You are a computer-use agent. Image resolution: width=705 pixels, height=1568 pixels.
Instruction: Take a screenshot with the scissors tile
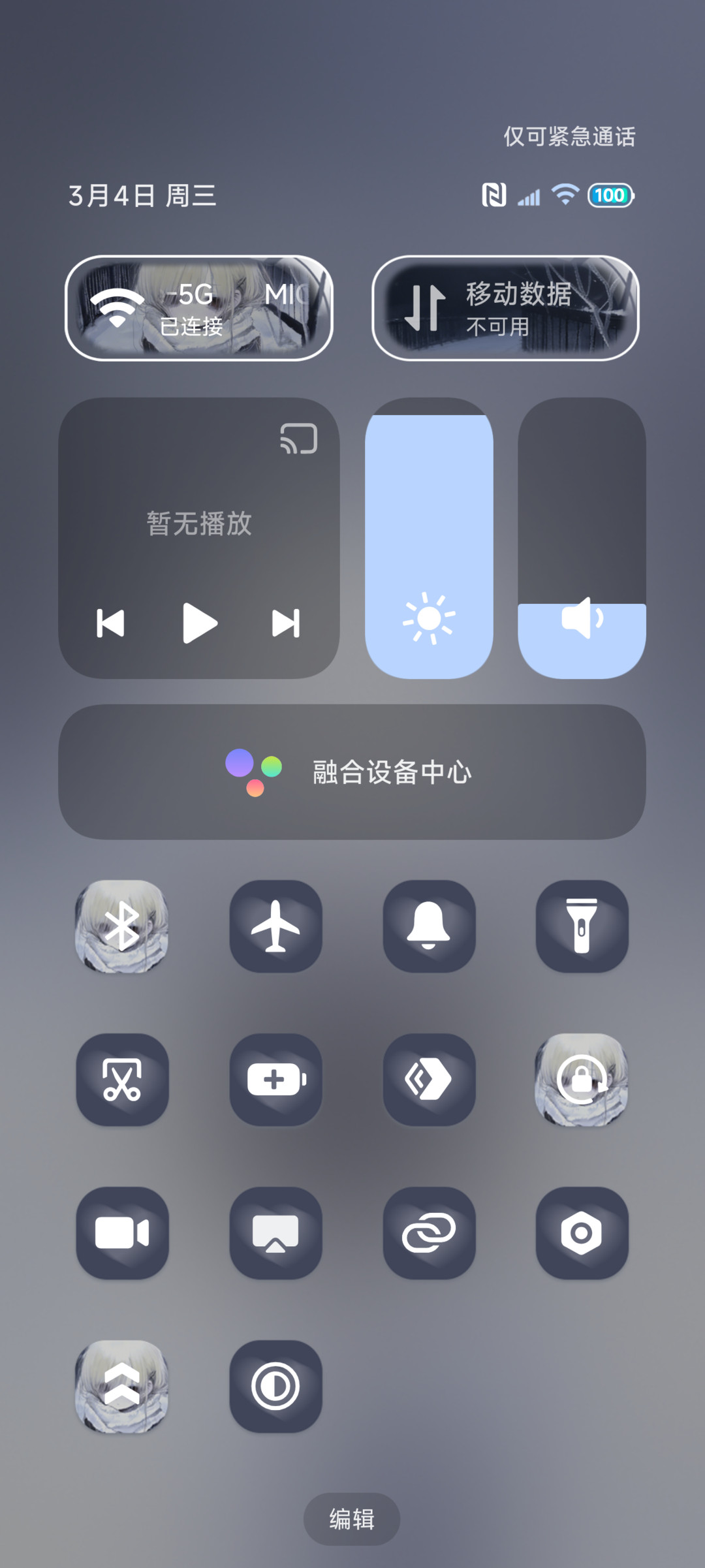click(122, 1080)
